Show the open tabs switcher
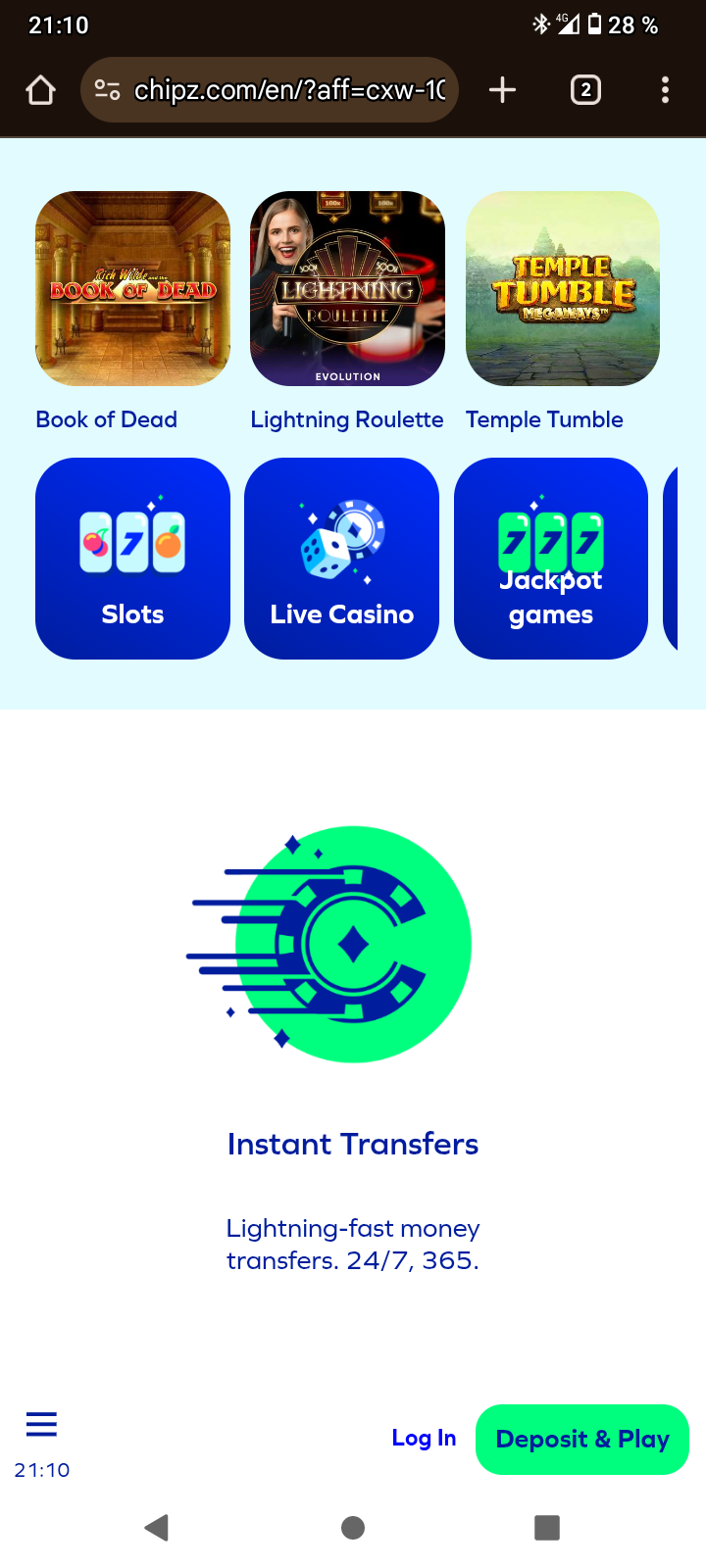Screen dimensions: 706x1568 (585, 90)
